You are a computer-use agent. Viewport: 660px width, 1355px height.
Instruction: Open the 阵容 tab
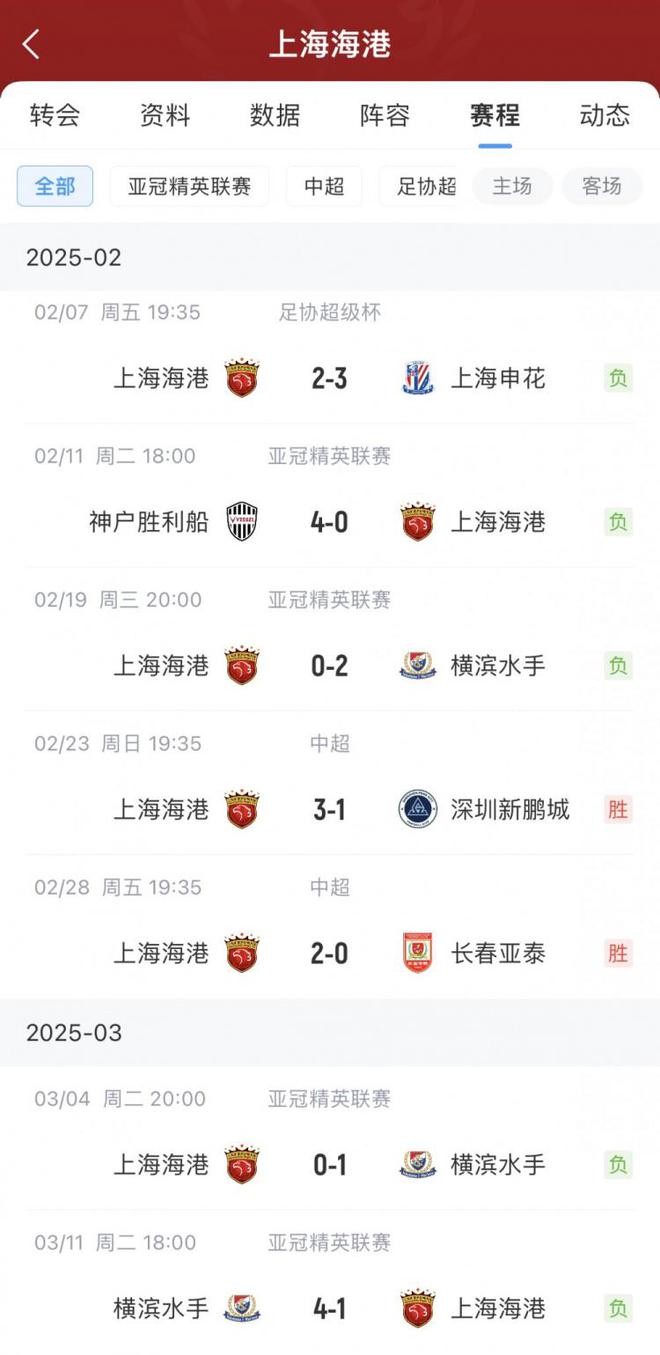coord(385,115)
